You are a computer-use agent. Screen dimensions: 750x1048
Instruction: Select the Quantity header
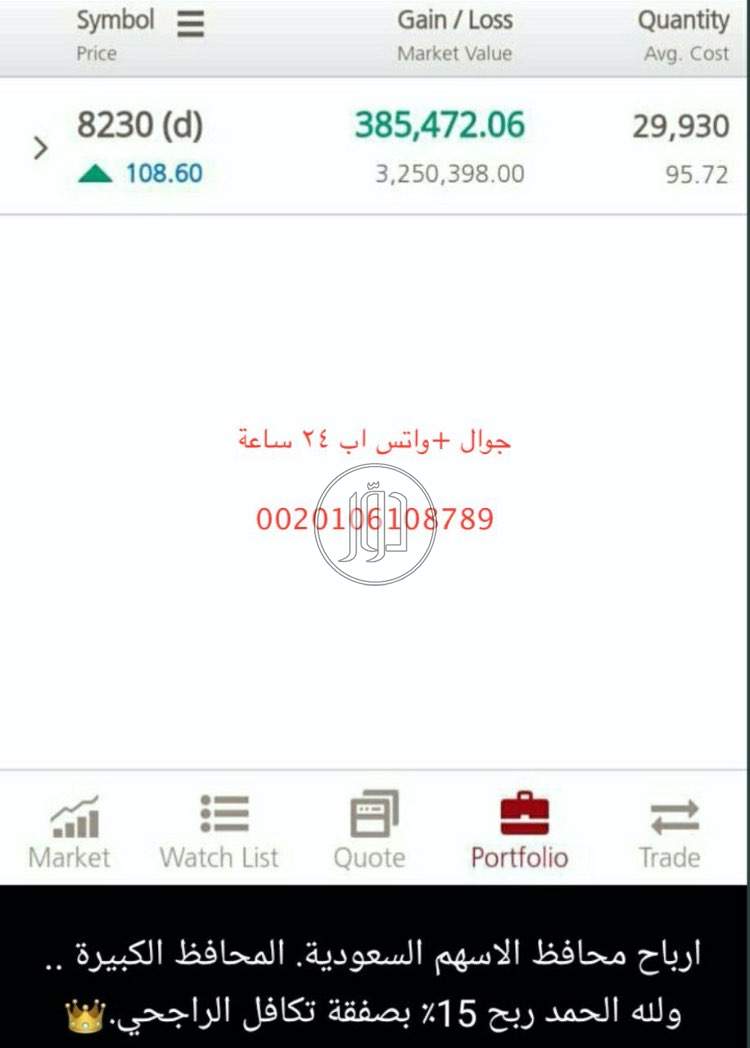coord(685,21)
